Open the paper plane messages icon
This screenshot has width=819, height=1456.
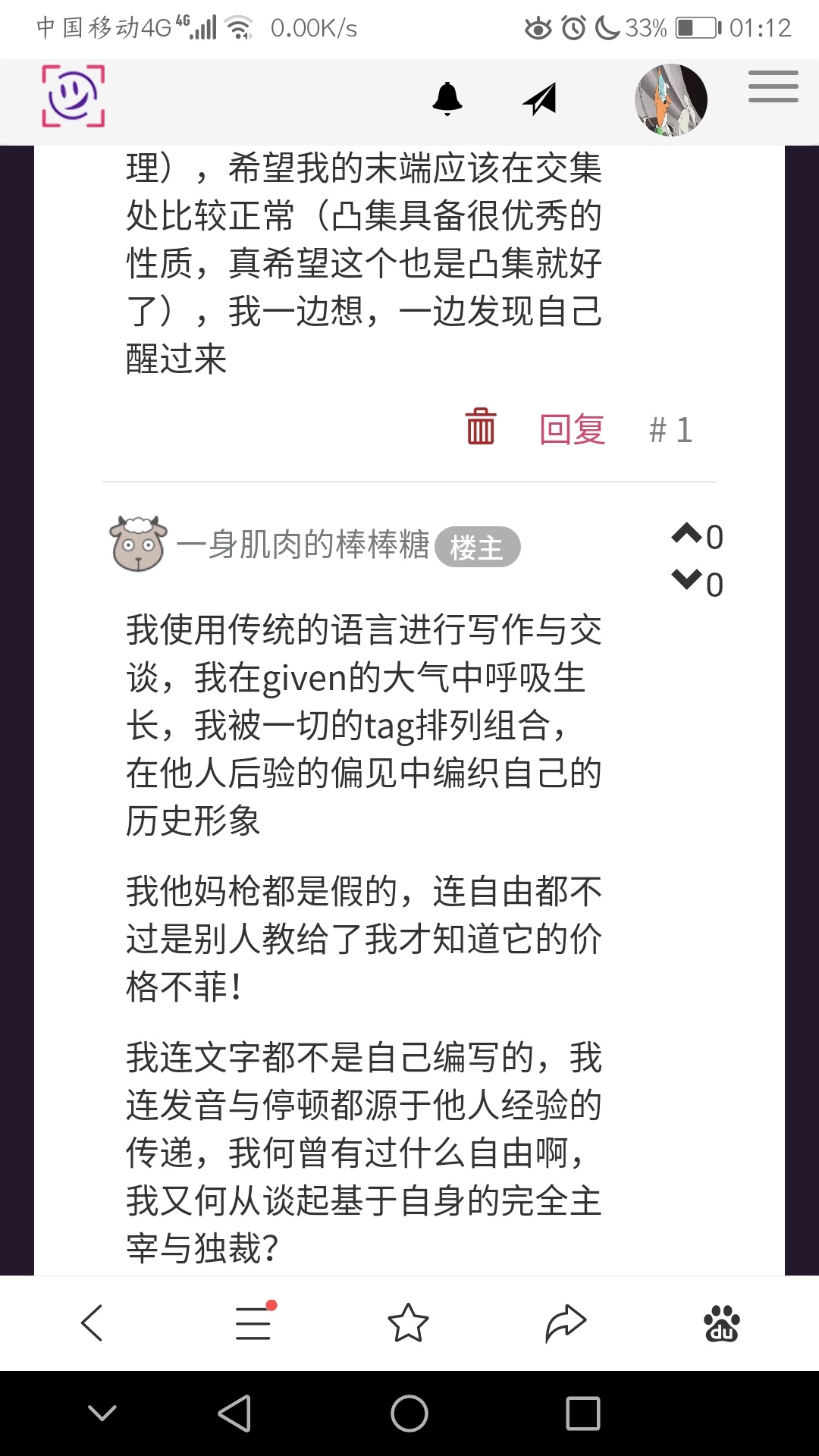click(540, 99)
